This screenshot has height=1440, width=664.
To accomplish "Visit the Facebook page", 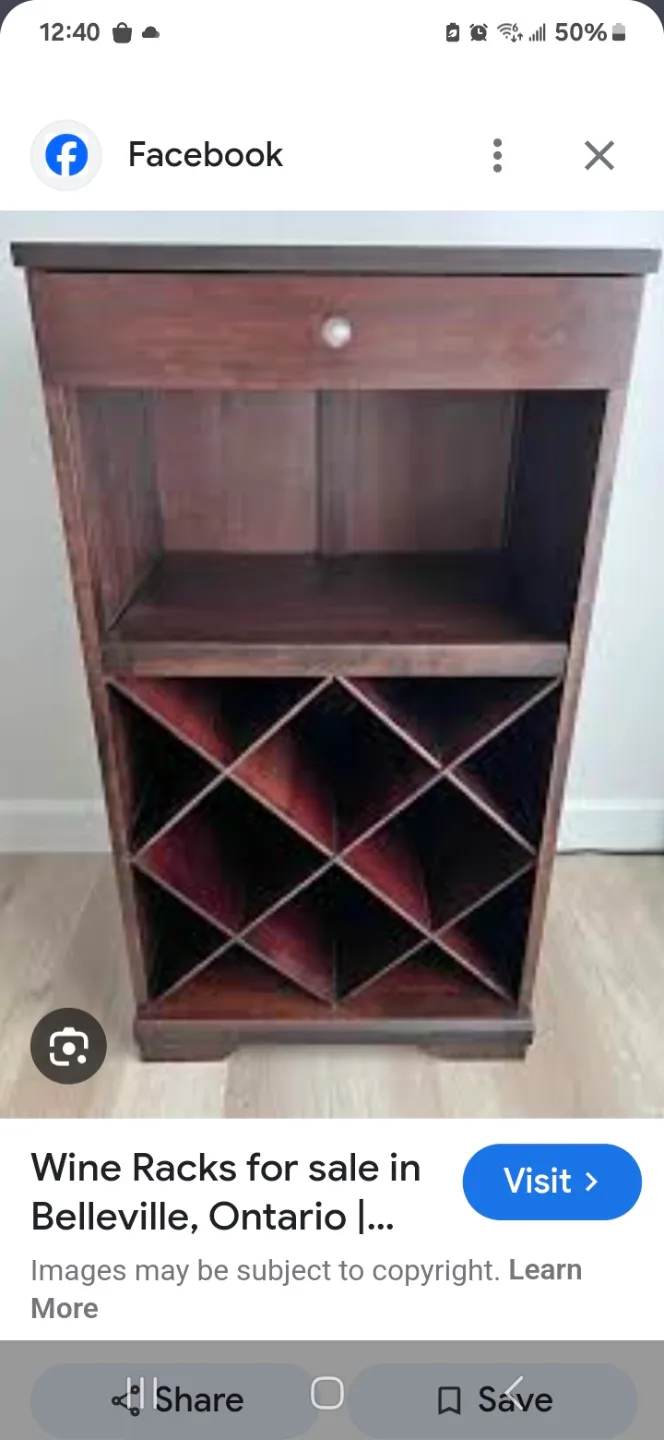I will coord(551,1182).
